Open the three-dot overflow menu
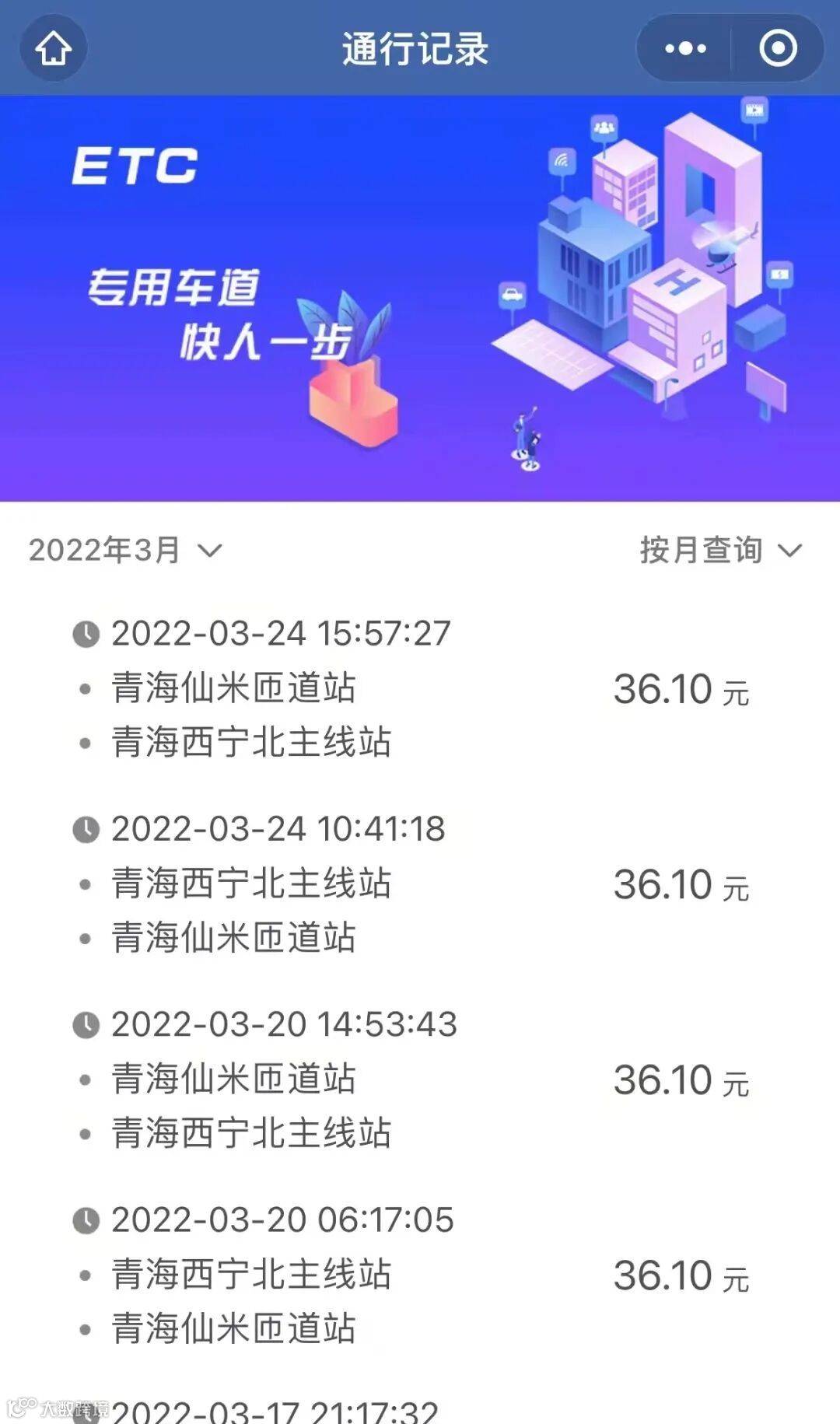The width and height of the screenshot is (840, 1424). click(685, 48)
